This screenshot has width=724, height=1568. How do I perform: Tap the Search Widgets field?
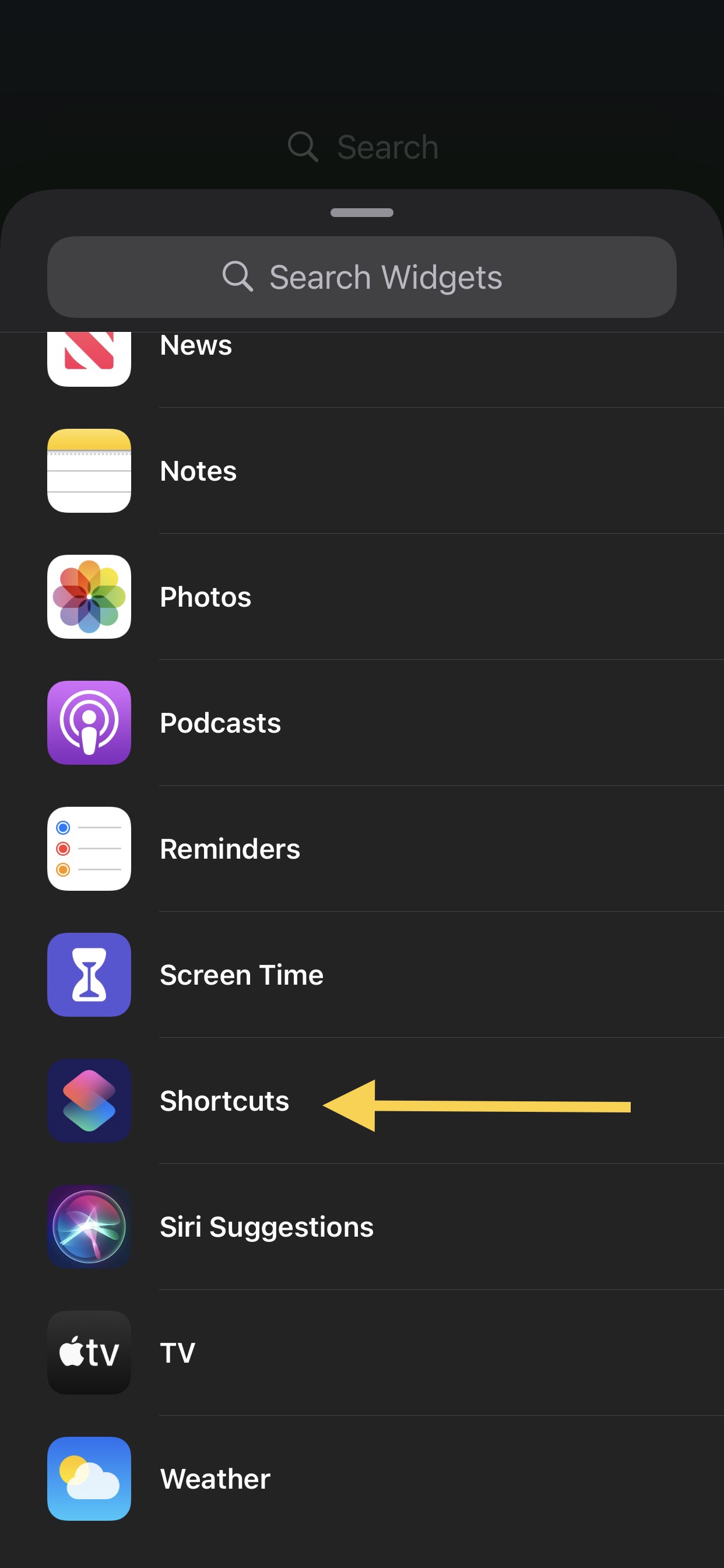pyautogui.click(x=362, y=277)
